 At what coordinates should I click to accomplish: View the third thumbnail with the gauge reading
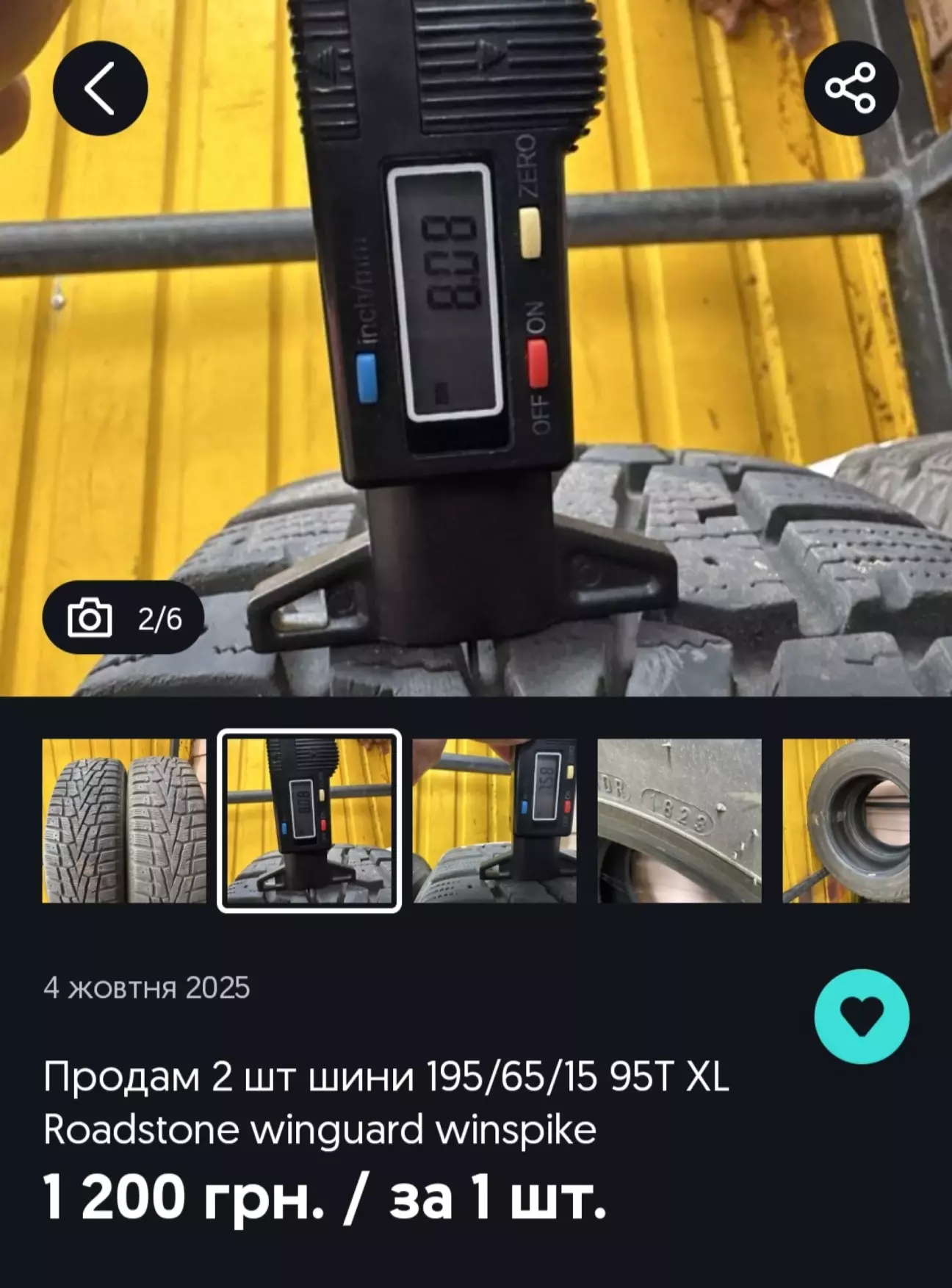point(494,821)
